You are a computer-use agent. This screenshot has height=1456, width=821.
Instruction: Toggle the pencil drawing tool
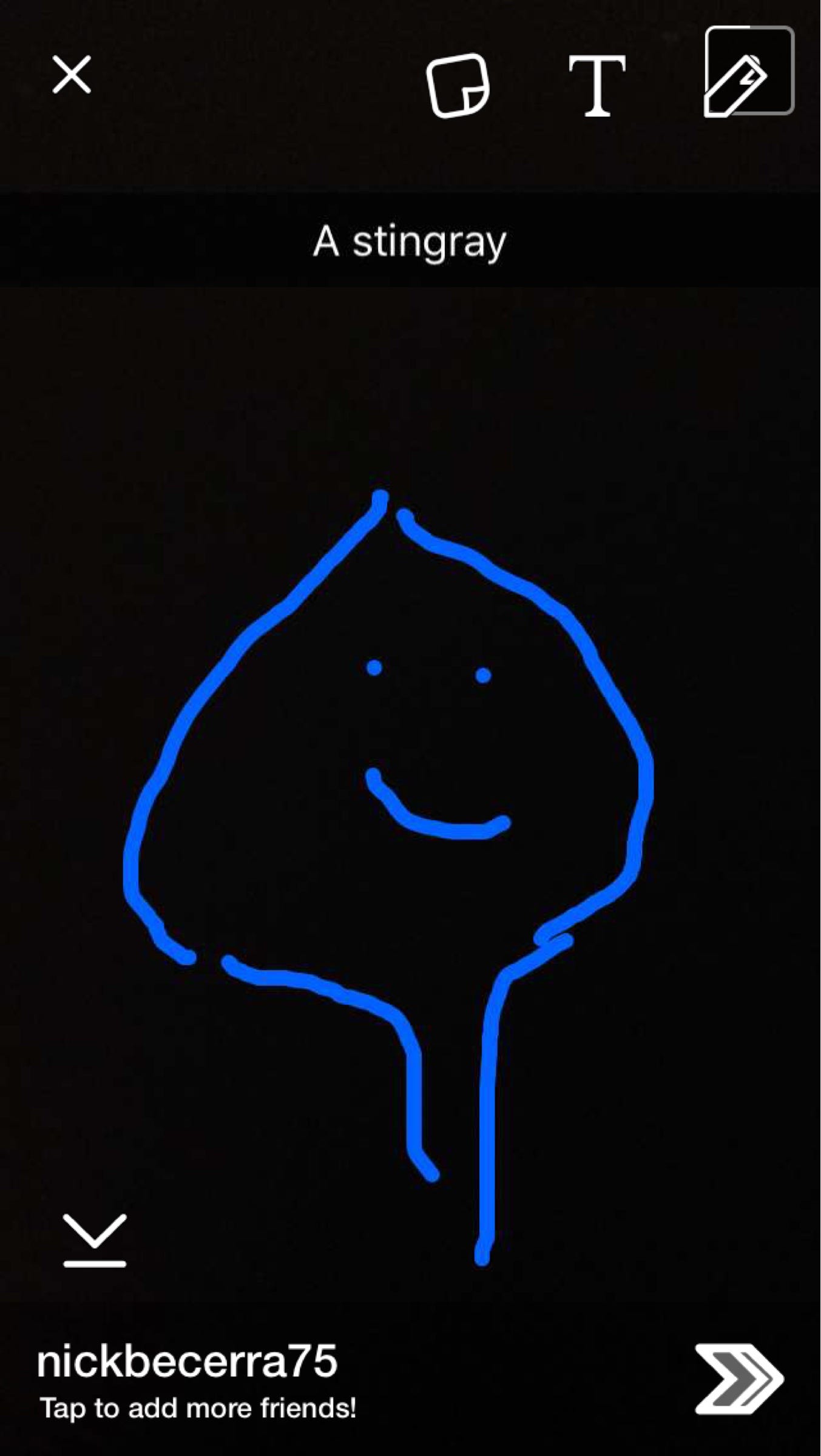tap(748, 72)
